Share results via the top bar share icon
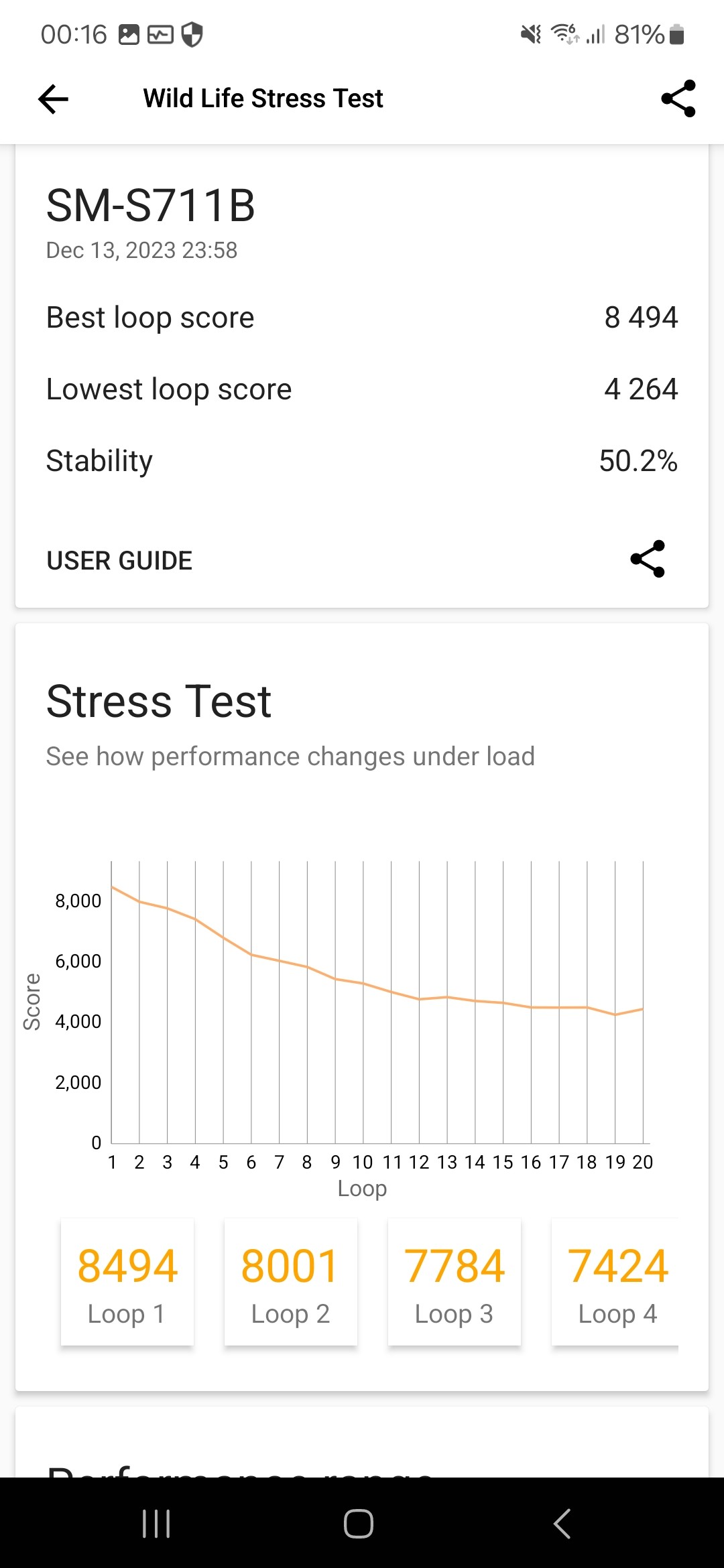724x1568 pixels. click(678, 99)
